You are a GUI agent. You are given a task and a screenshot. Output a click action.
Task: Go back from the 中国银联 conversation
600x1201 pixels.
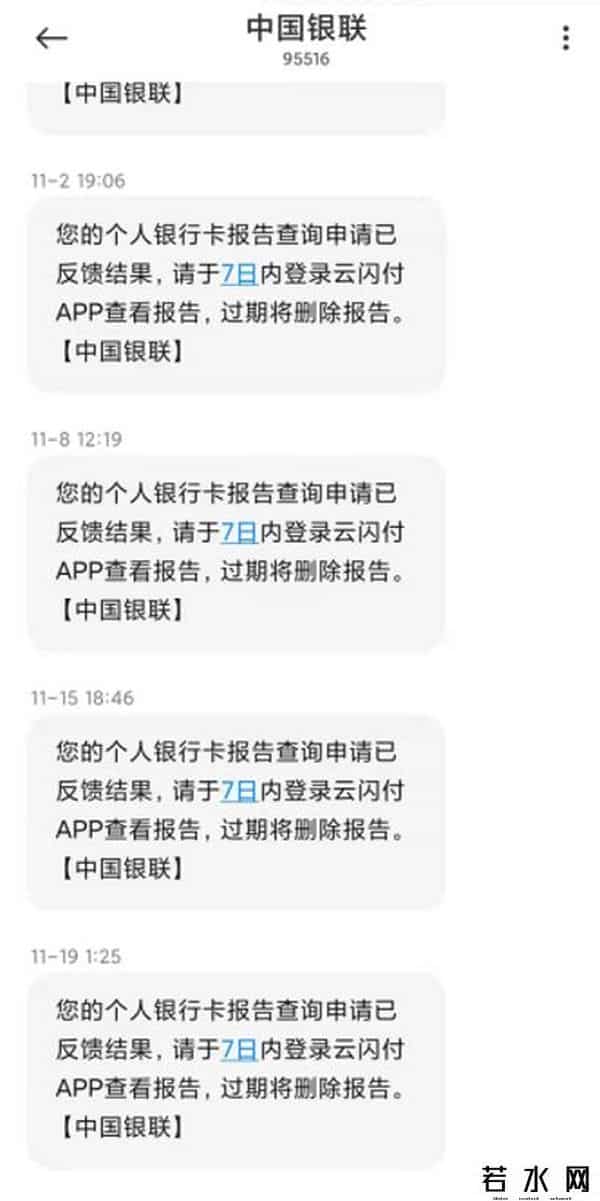click(51, 39)
